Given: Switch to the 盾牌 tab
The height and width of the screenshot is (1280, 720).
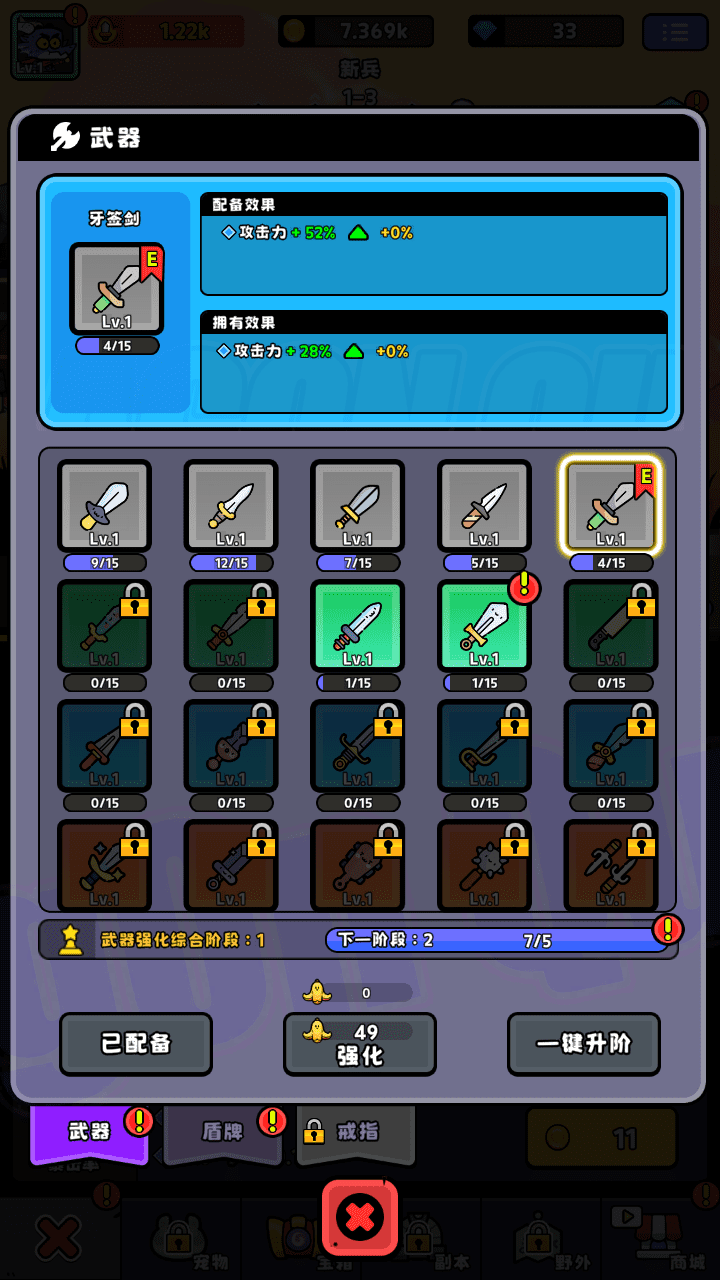Looking at the screenshot, I should click(223, 1132).
